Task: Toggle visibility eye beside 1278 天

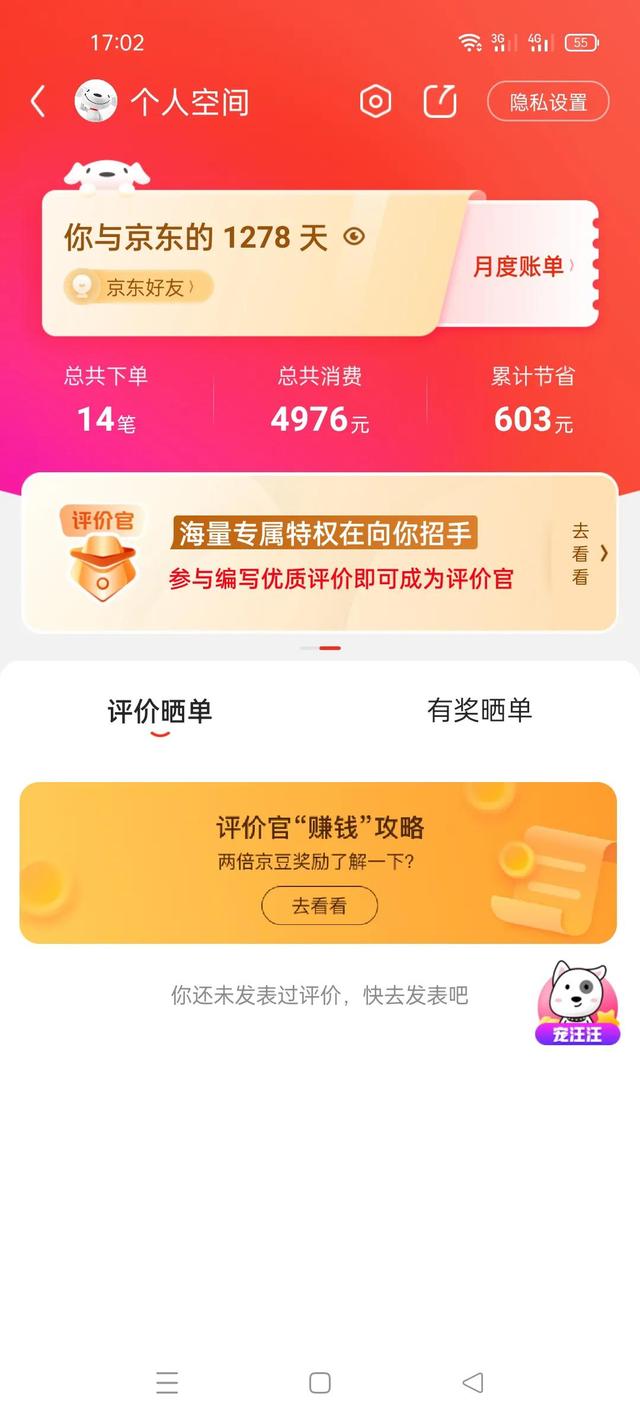Action: 354,237
